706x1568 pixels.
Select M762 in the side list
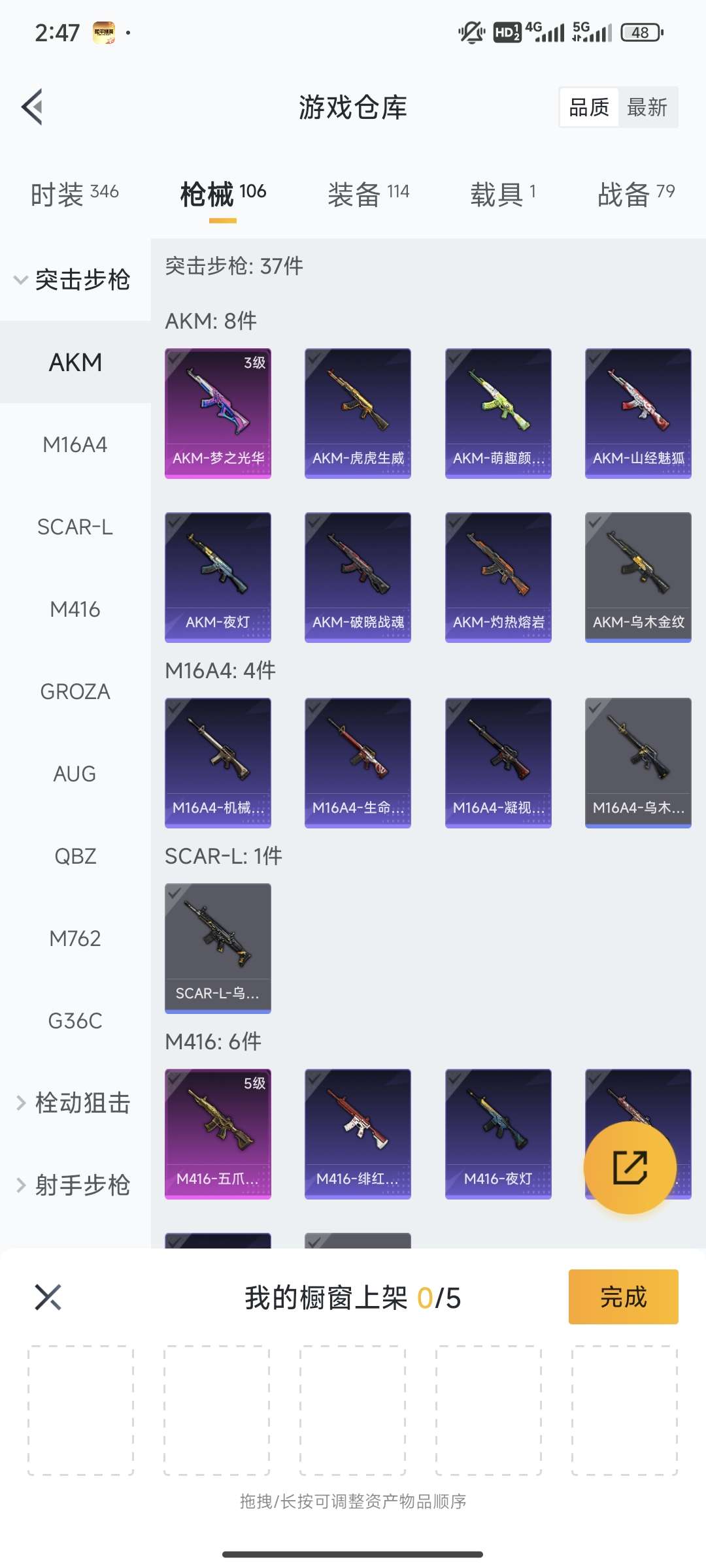75,938
